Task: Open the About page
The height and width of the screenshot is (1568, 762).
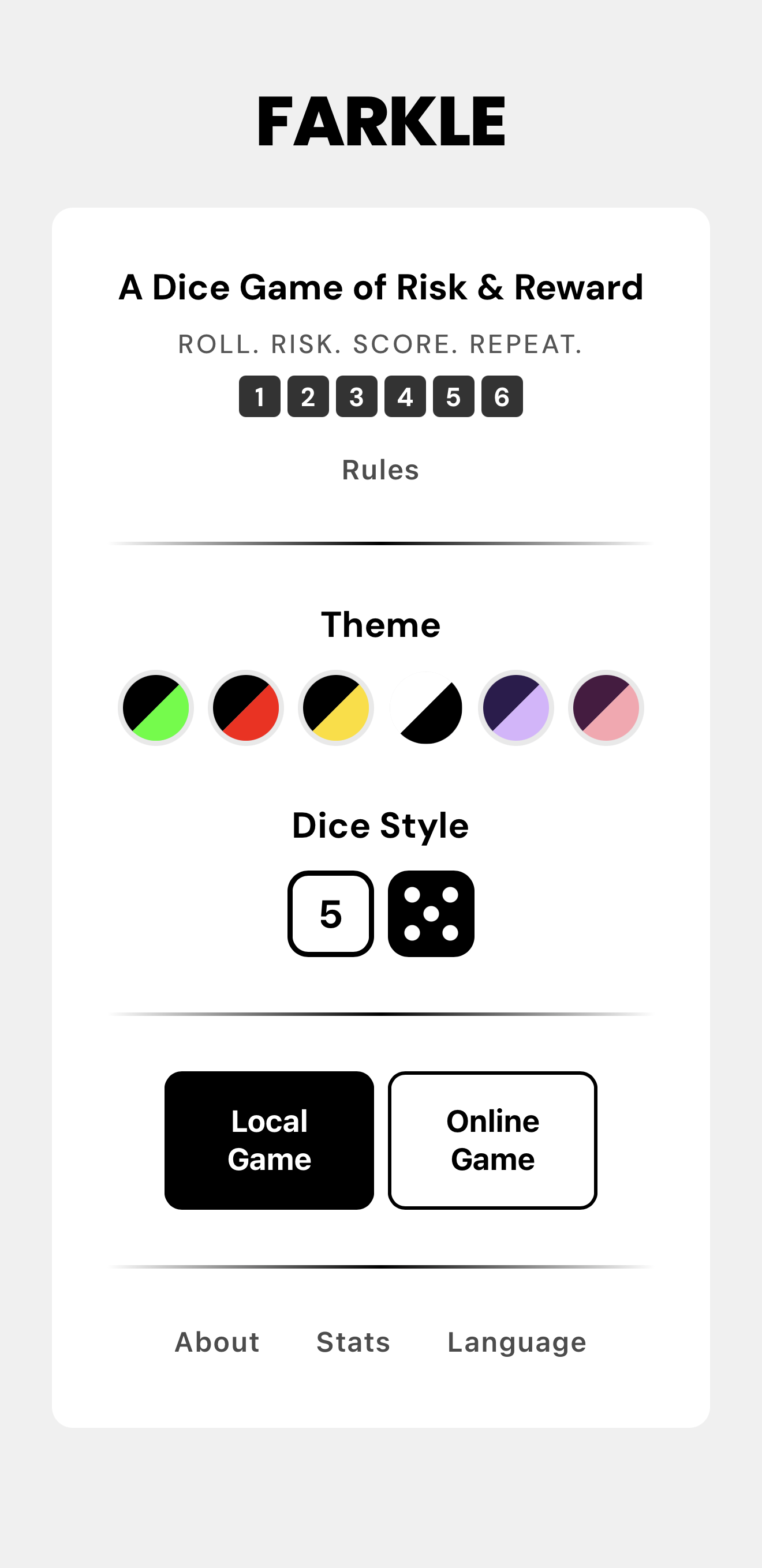Action: pyautogui.click(x=217, y=1341)
